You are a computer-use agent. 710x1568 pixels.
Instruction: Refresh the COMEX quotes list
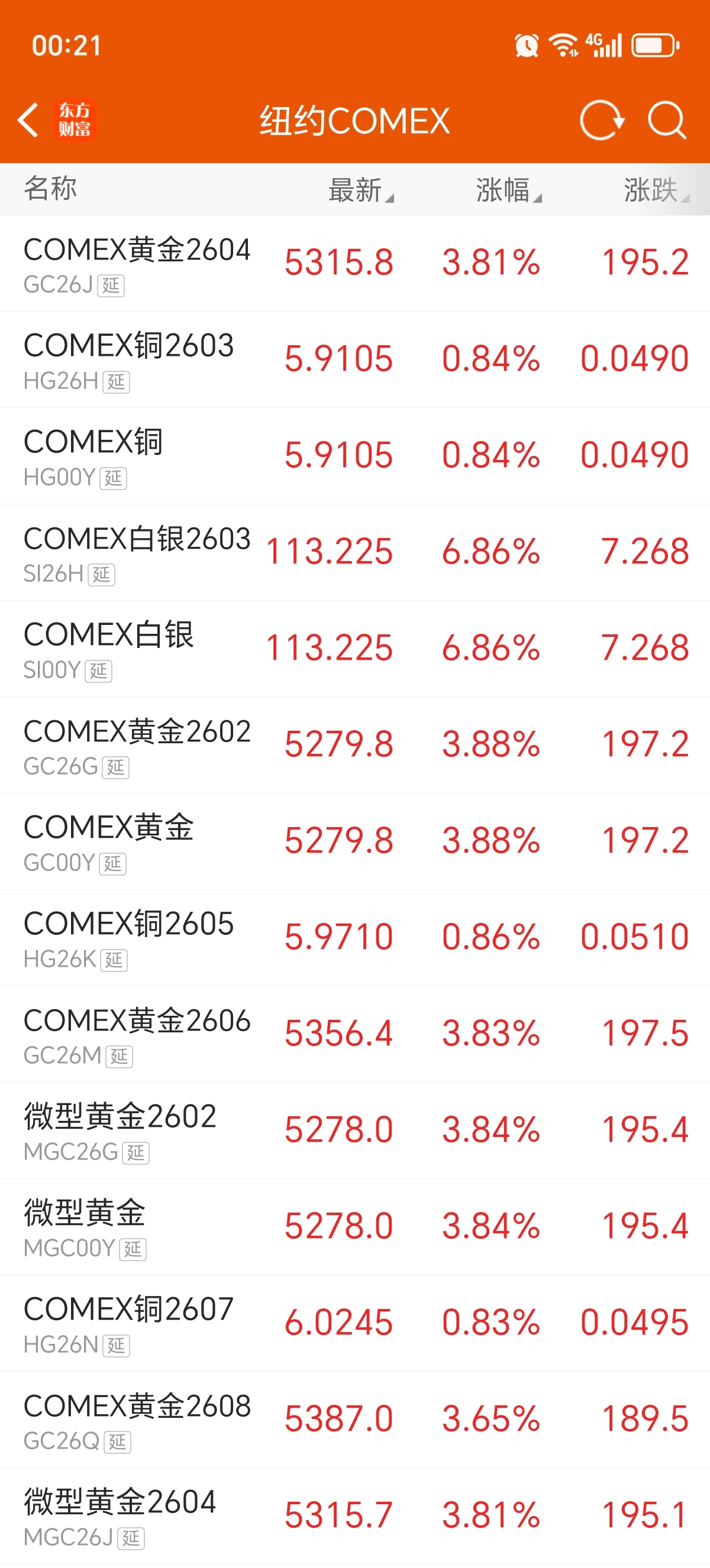(x=601, y=120)
